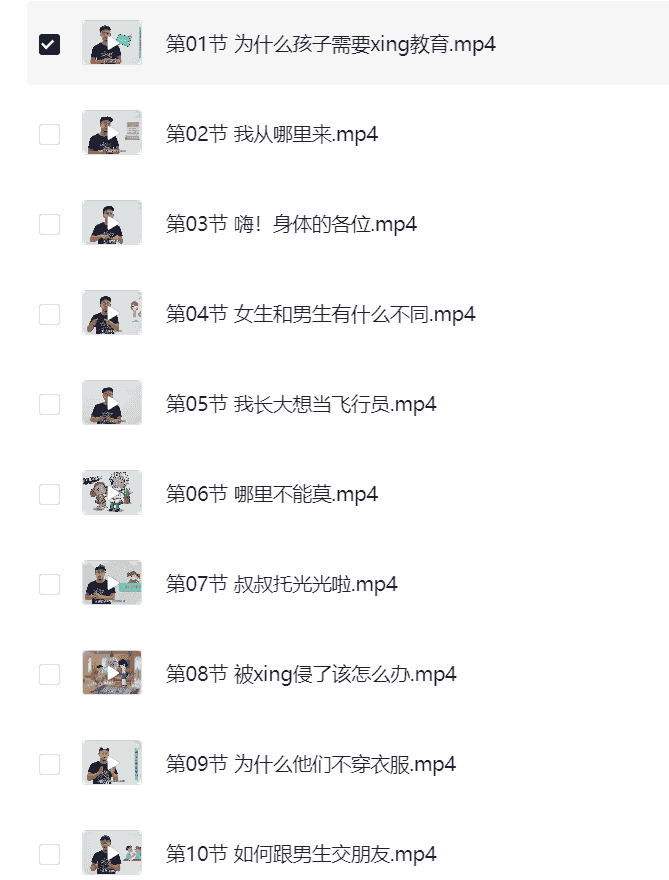Screen dimensions: 669x880
Task: Mark the checkbox for 第06节
Action: (x=49, y=494)
